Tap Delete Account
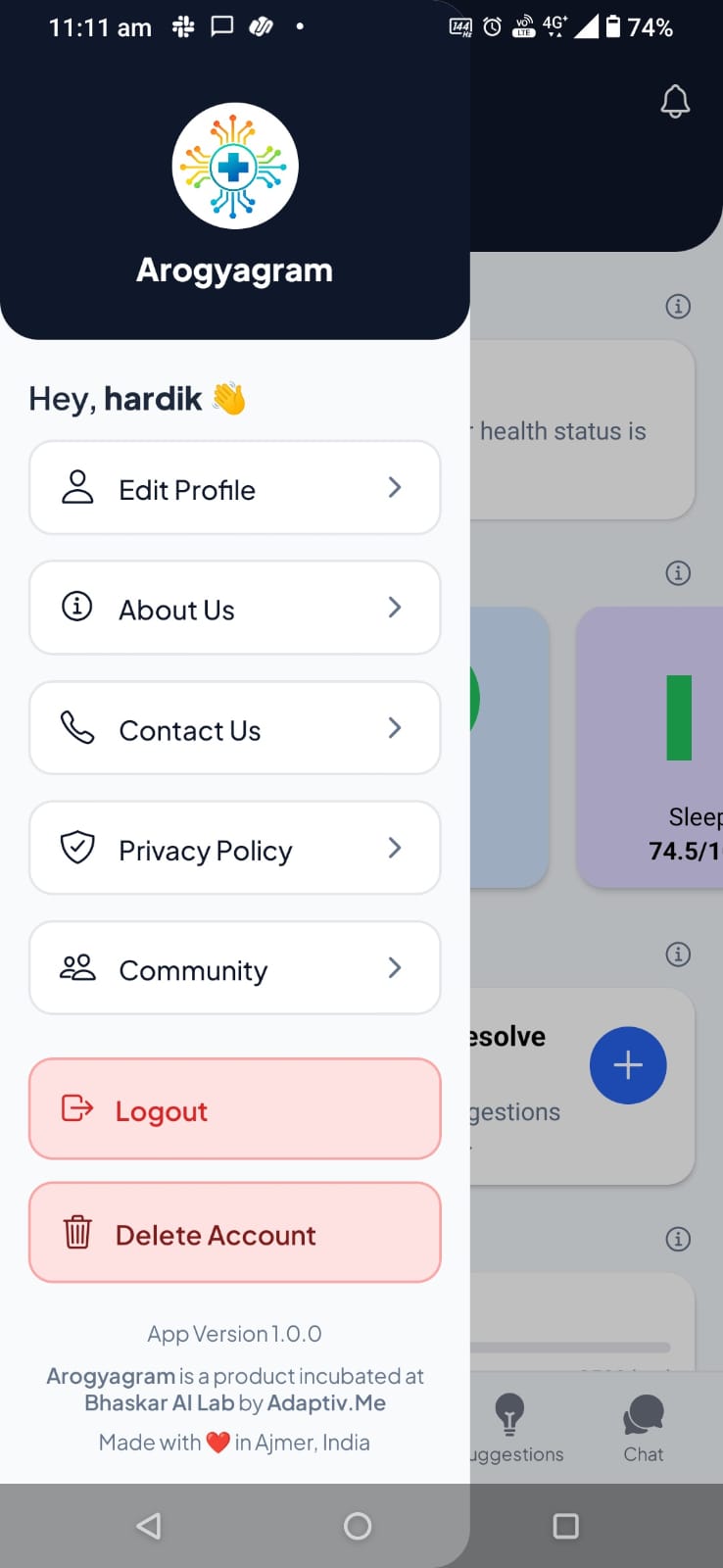Screen dimensions: 723x1568 coord(234,1233)
